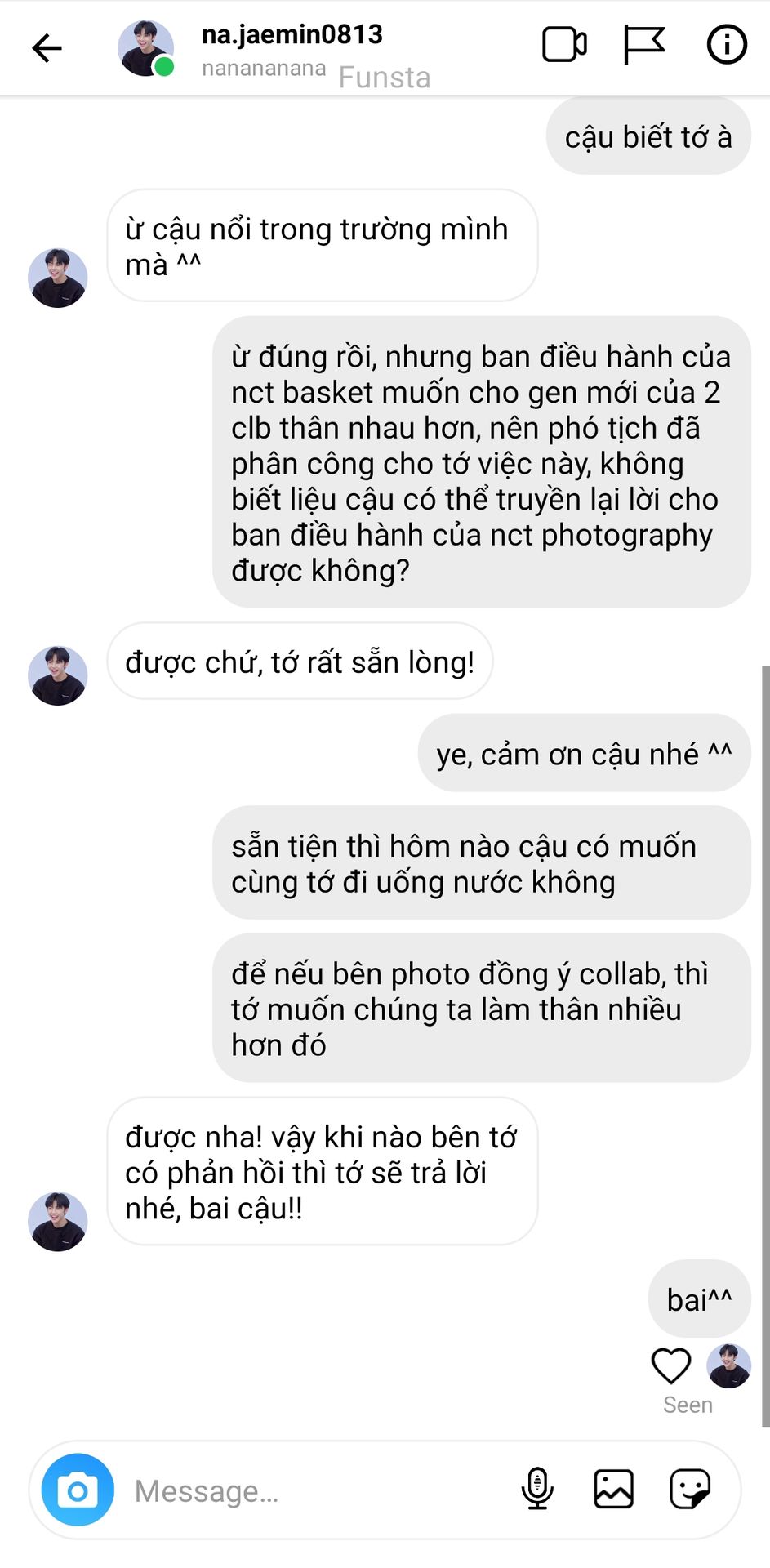Open the sticker picker

pos(690,1488)
